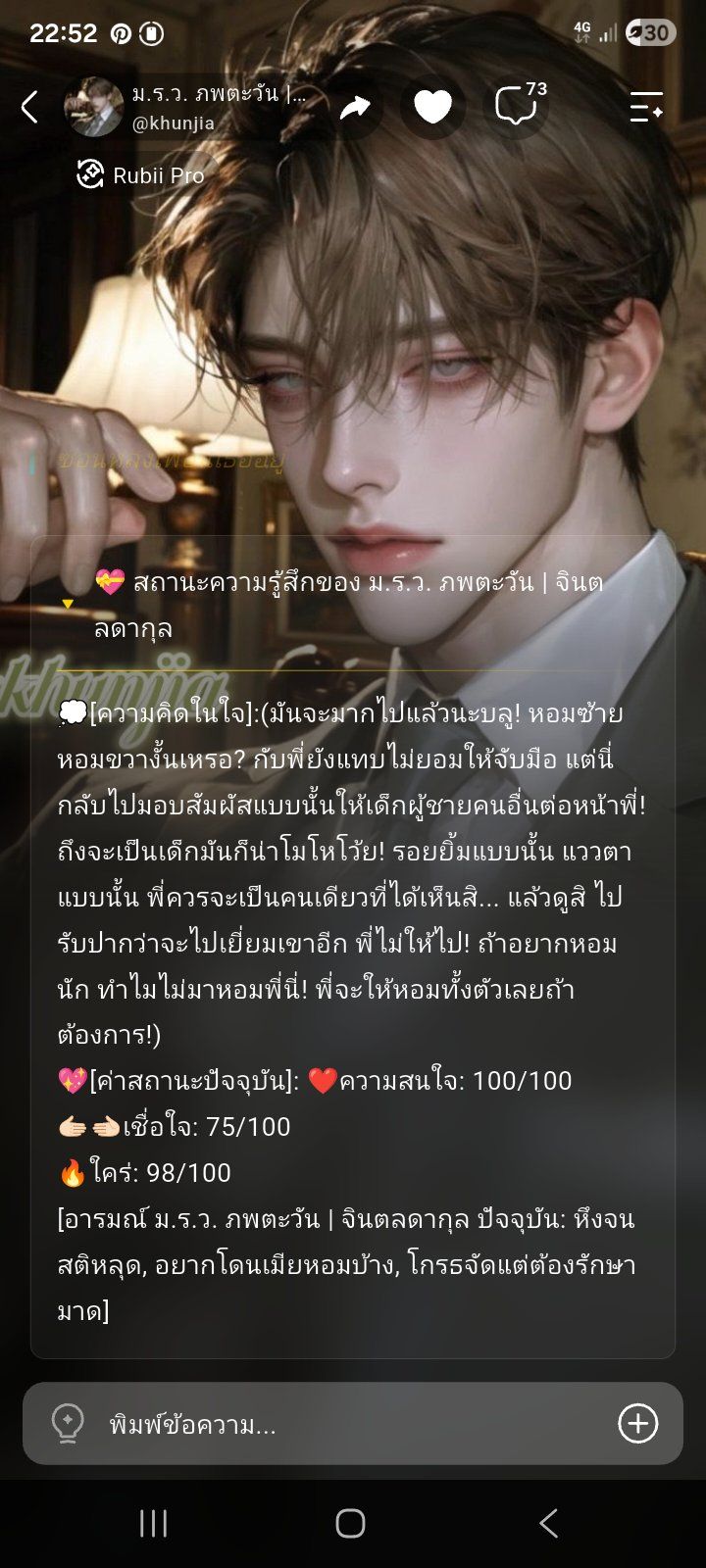Open the lightbulb suggestion icon
Image resolution: width=706 pixels, height=1568 pixels.
(x=68, y=1423)
